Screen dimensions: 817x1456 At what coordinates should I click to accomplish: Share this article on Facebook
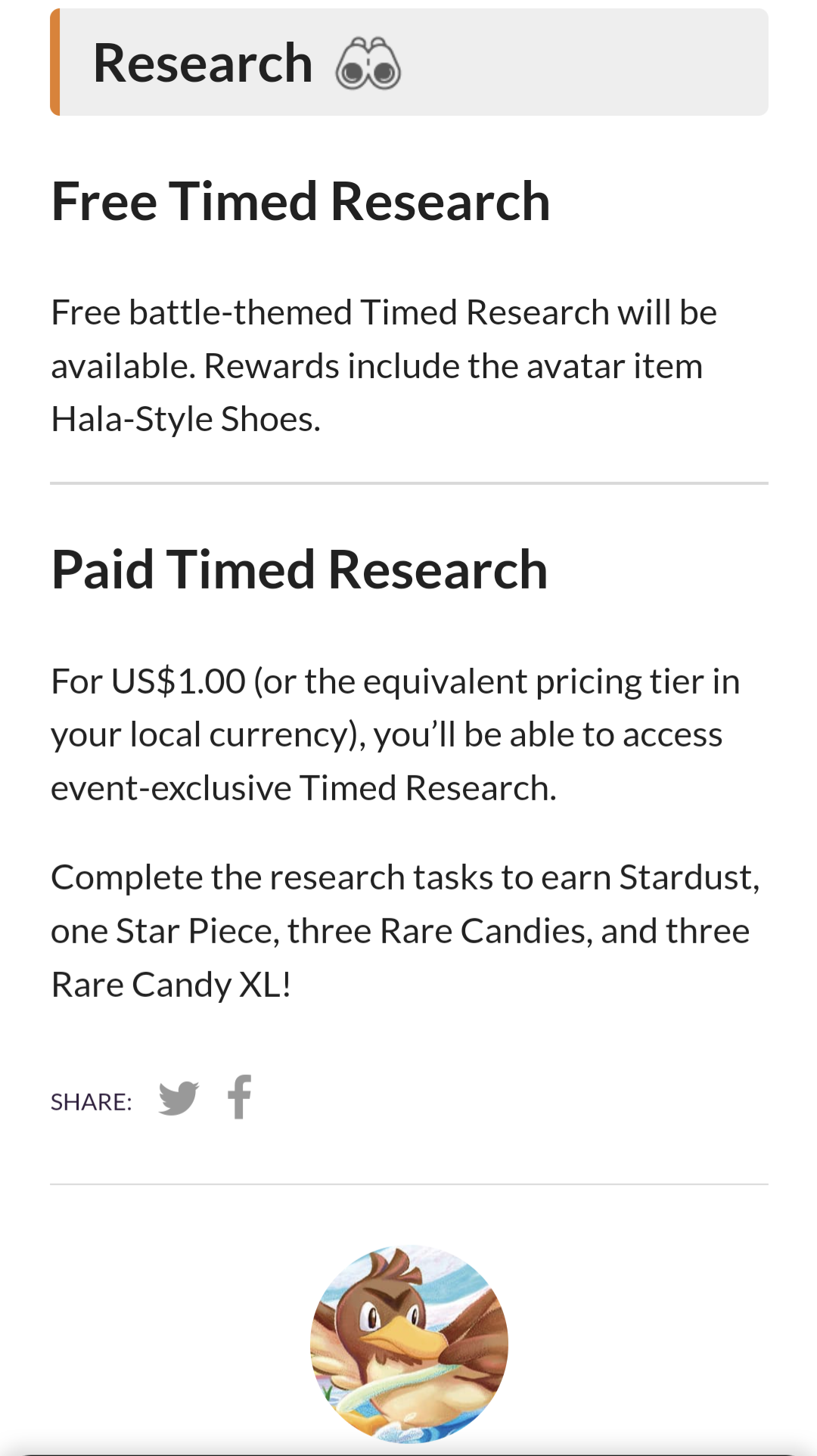click(x=240, y=1097)
